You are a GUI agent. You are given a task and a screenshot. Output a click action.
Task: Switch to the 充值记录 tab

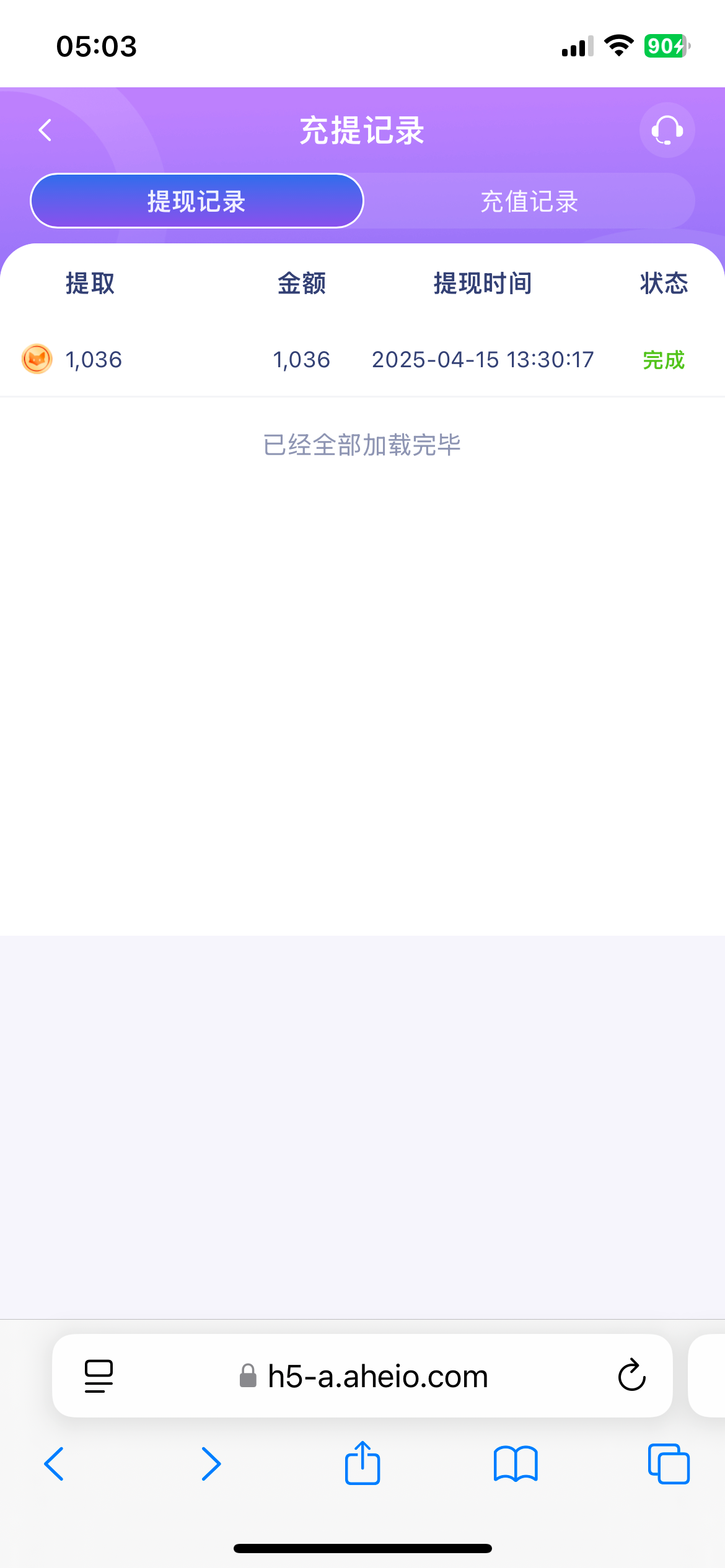[529, 201]
